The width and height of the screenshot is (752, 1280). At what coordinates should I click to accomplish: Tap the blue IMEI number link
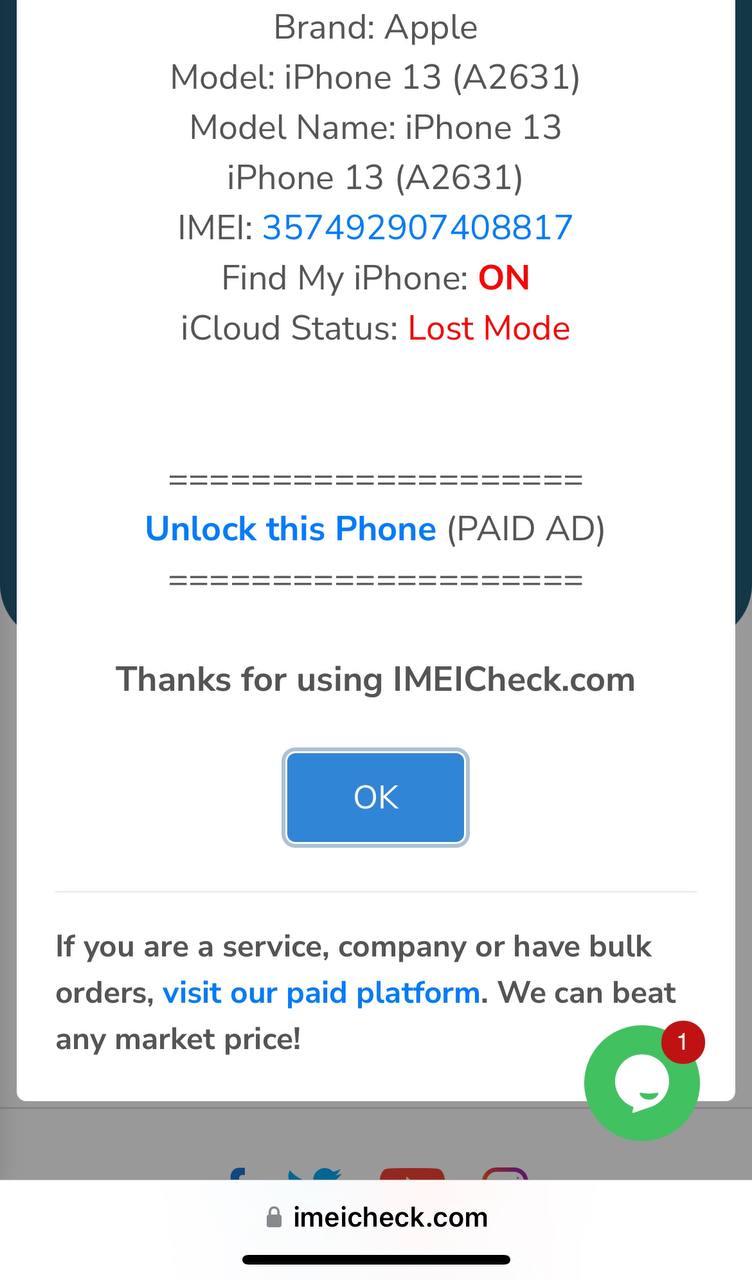pos(417,227)
